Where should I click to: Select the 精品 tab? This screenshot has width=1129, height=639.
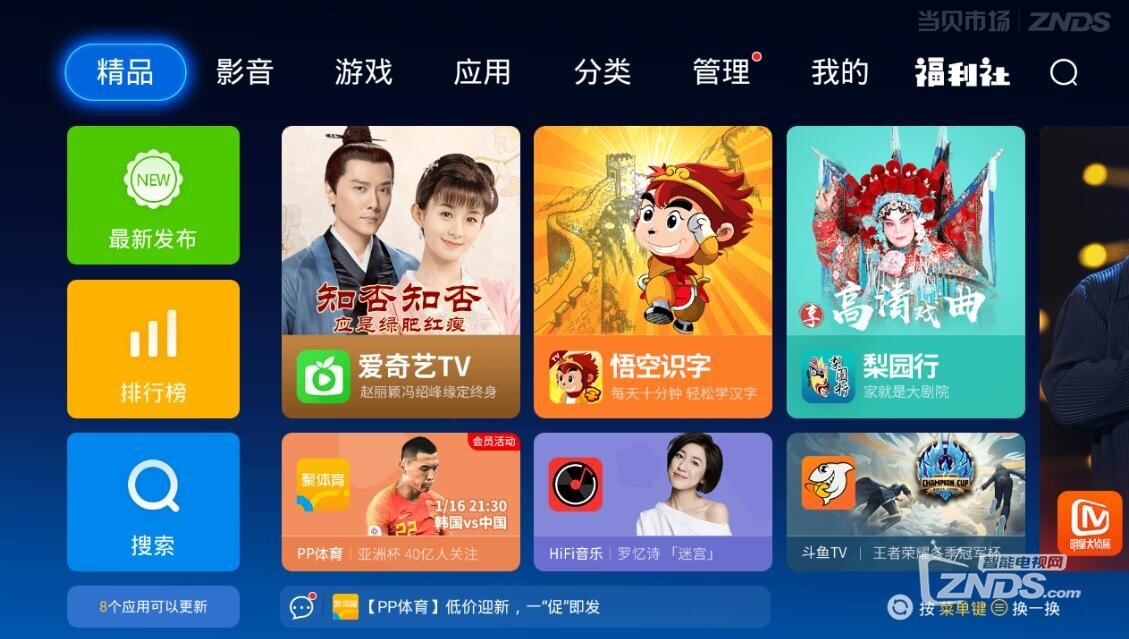[125, 73]
